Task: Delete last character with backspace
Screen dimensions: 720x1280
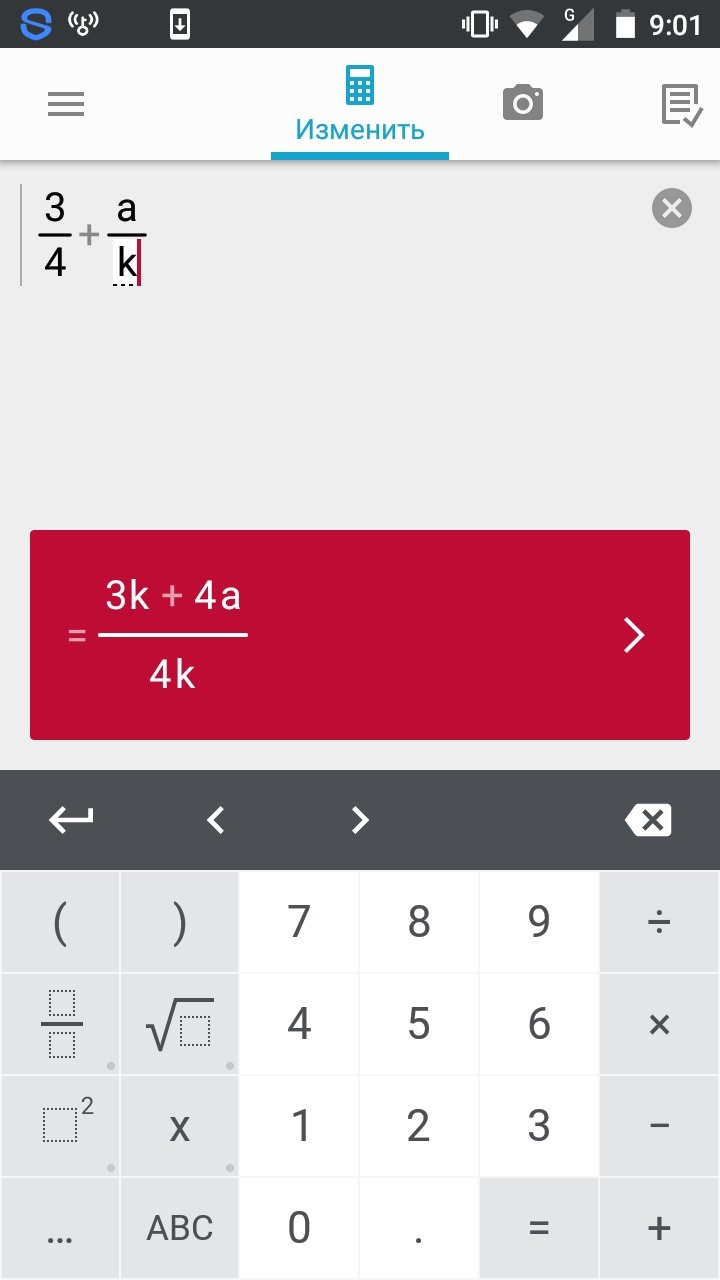Action: pyautogui.click(x=648, y=820)
